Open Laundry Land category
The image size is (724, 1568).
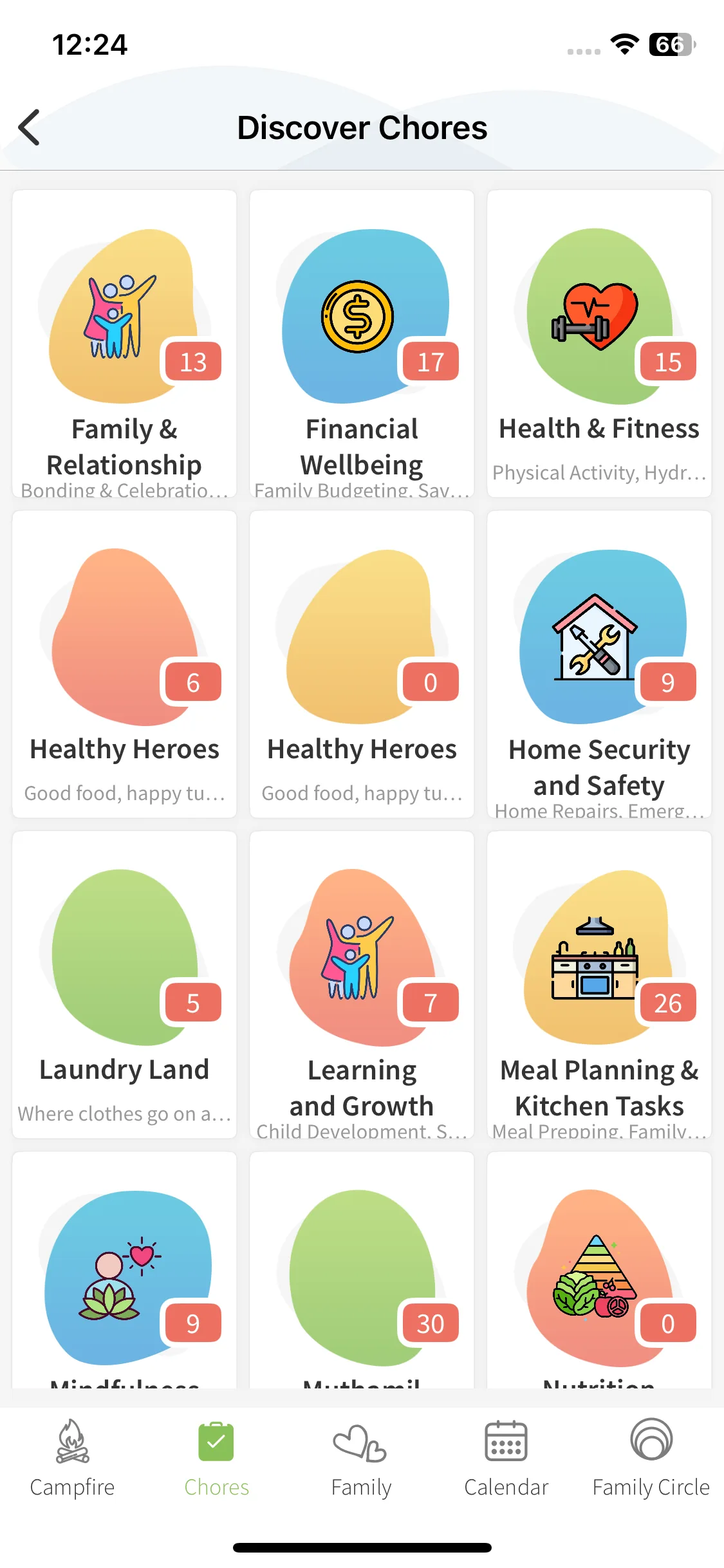coord(124,985)
